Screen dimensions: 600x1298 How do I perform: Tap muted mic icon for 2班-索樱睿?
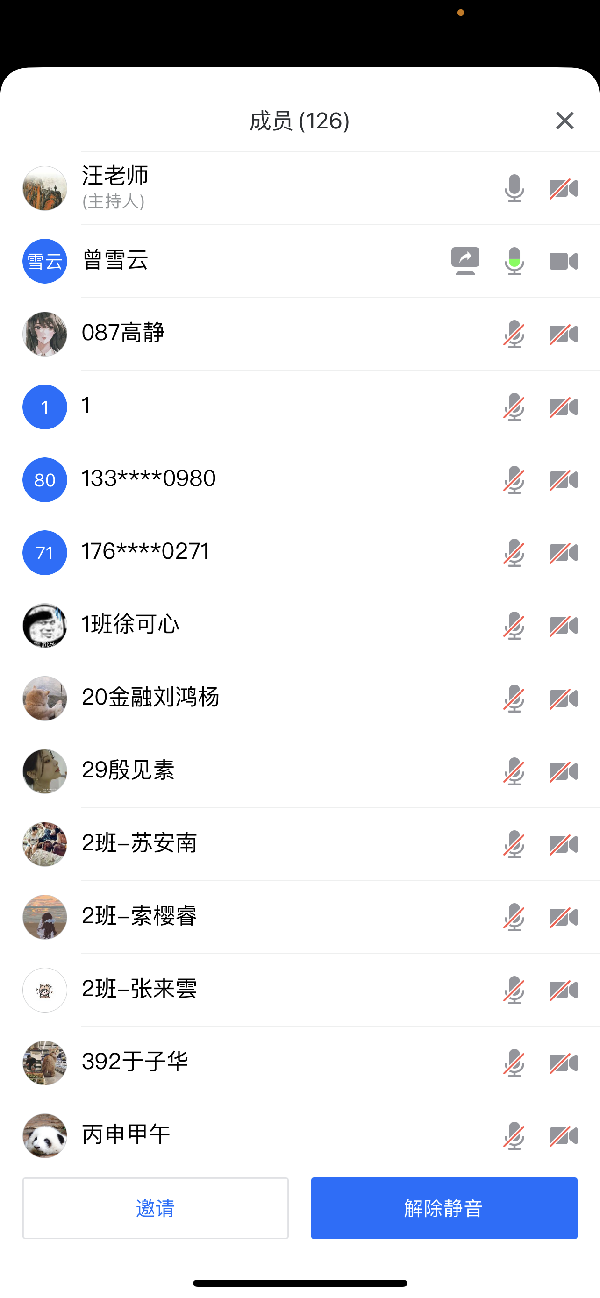pos(514,917)
